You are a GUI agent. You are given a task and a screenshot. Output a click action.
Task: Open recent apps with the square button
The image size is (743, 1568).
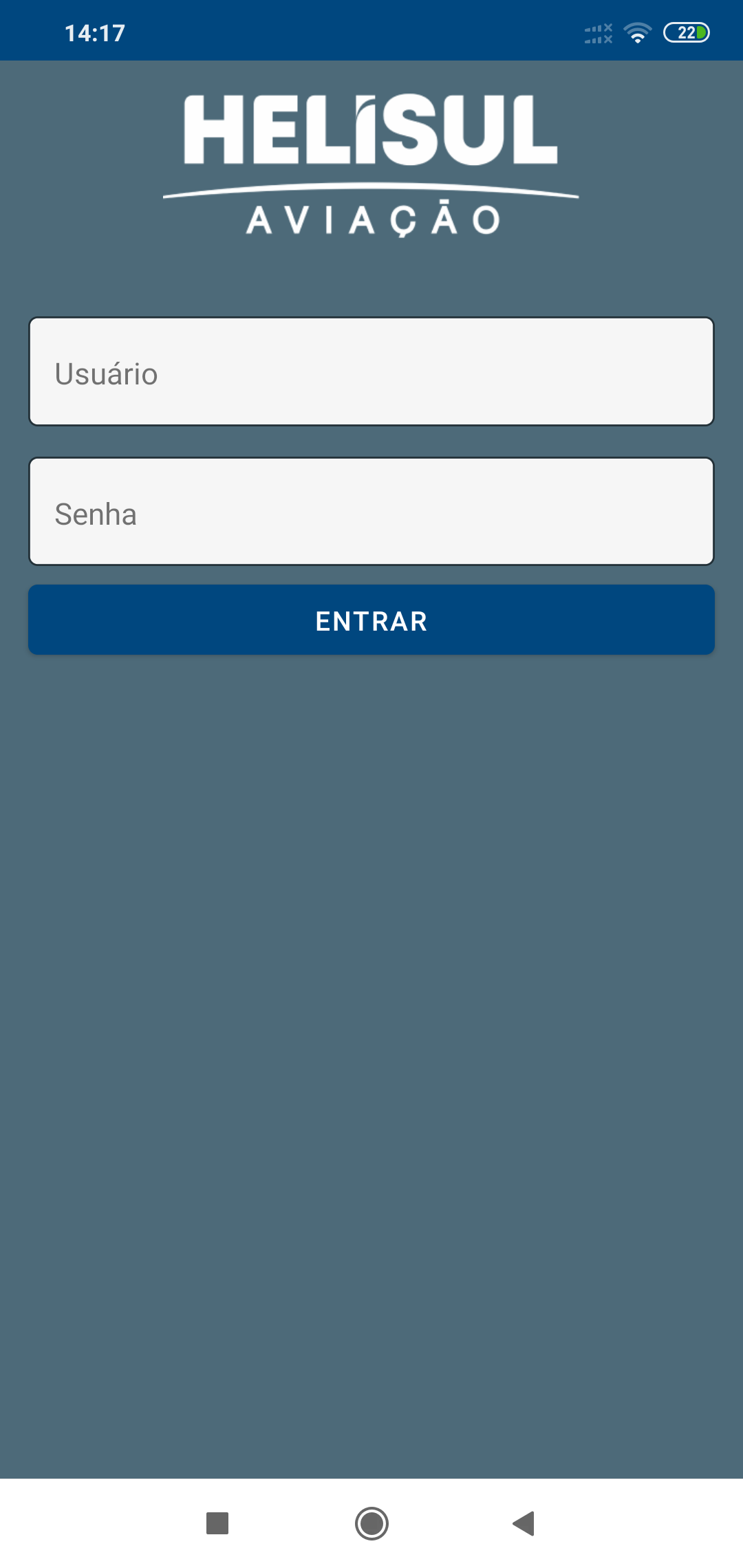217,1523
